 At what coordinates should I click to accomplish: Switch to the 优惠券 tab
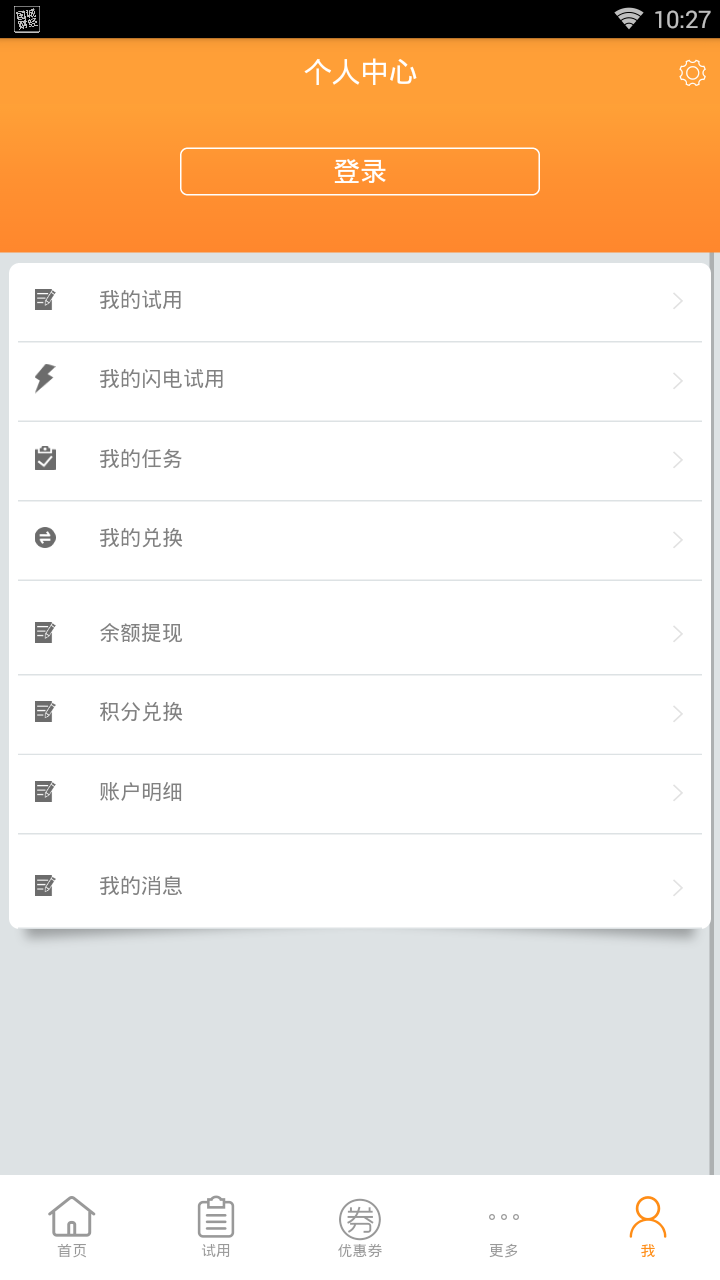point(359,1225)
